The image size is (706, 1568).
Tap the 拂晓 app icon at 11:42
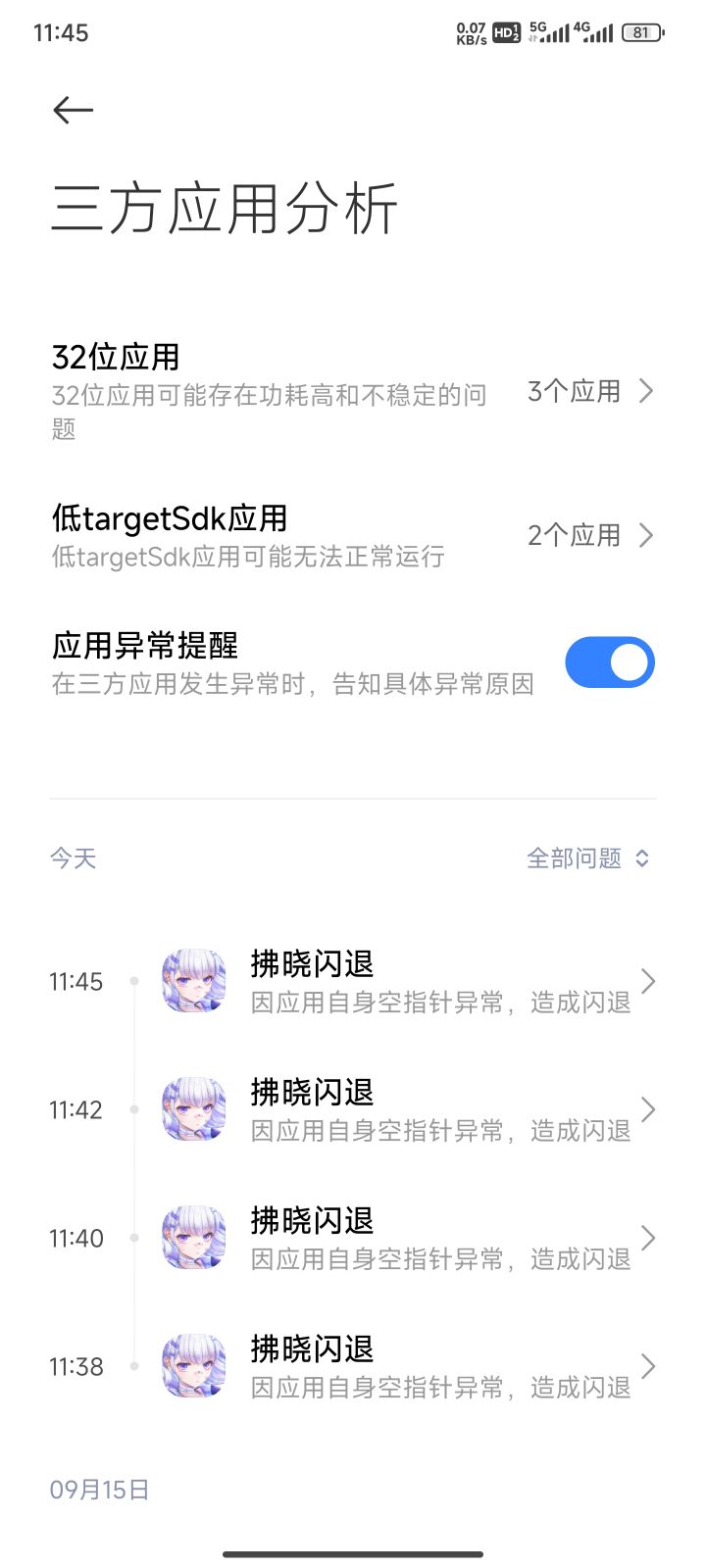(193, 1108)
